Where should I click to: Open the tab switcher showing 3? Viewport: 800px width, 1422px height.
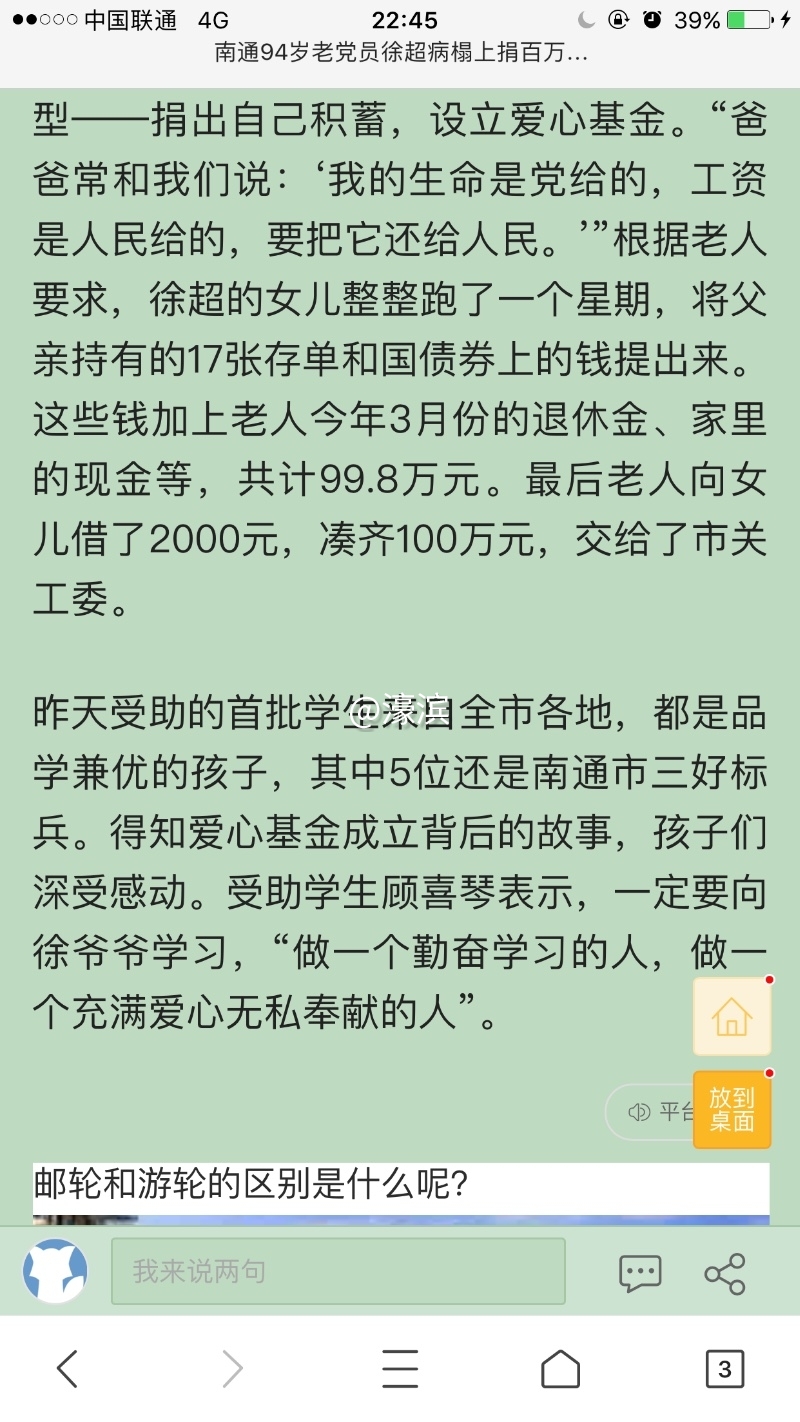coord(727,1368)
